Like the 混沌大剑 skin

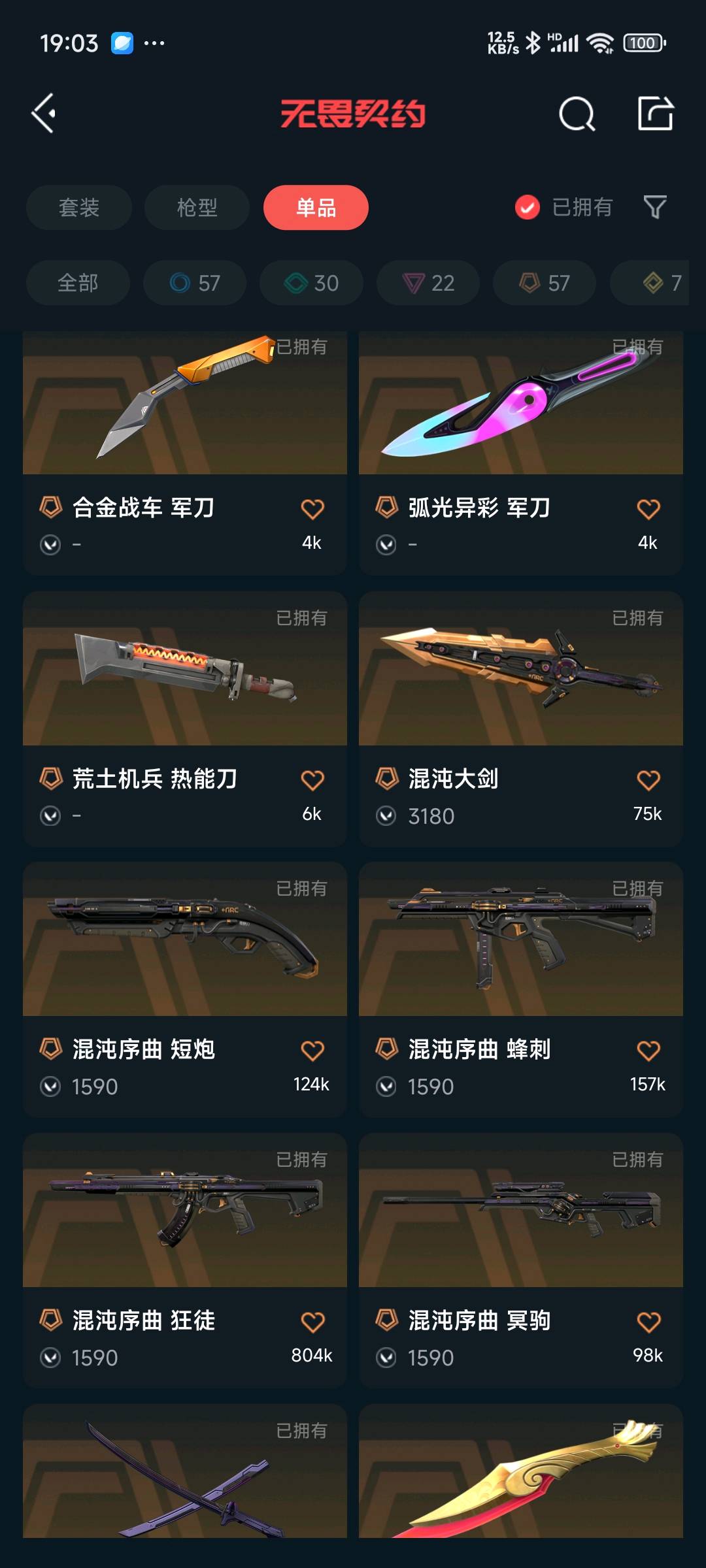coord(648,780)
